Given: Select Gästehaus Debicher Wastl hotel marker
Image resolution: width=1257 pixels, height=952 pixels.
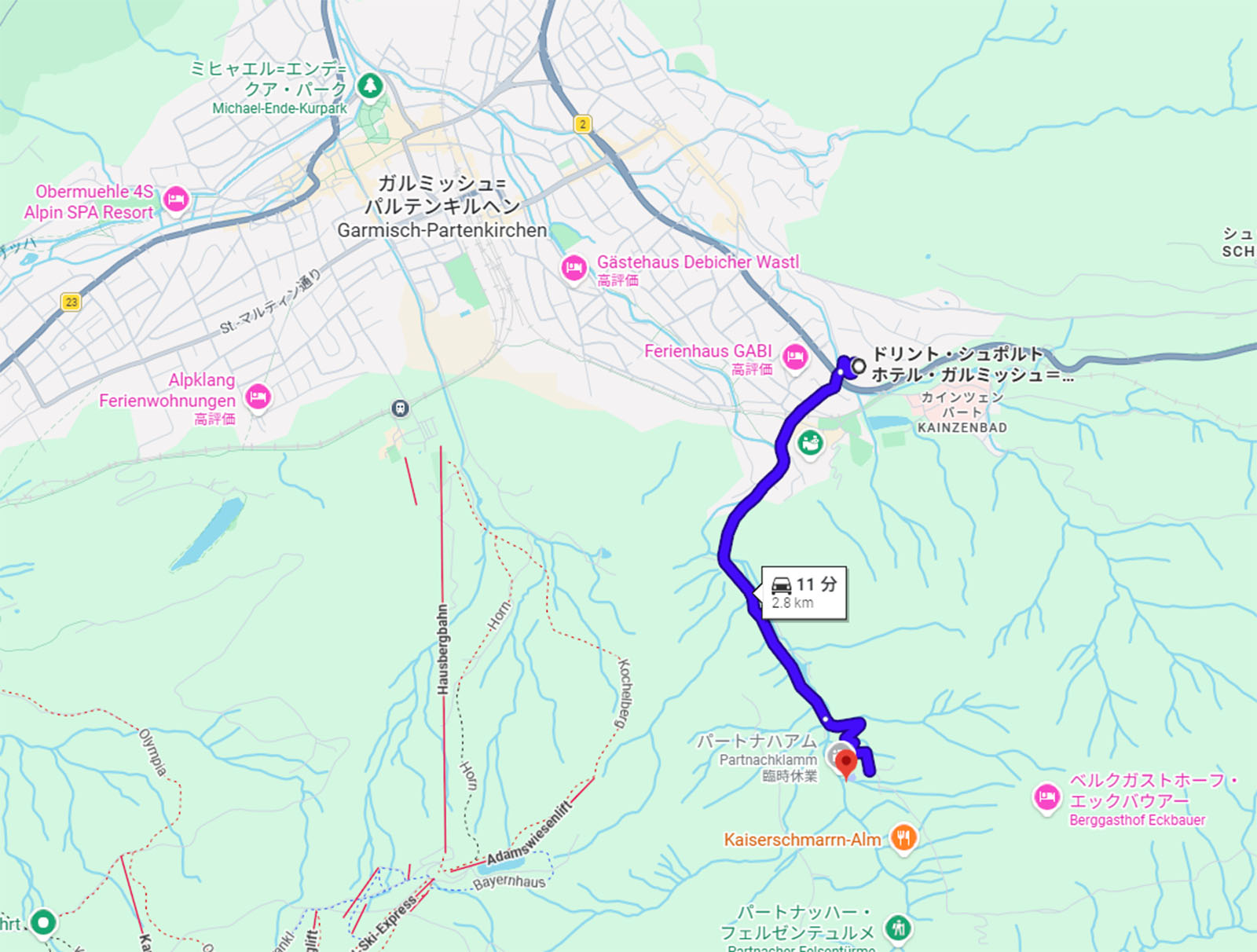Looking at the screenshot, I should 574,269.
